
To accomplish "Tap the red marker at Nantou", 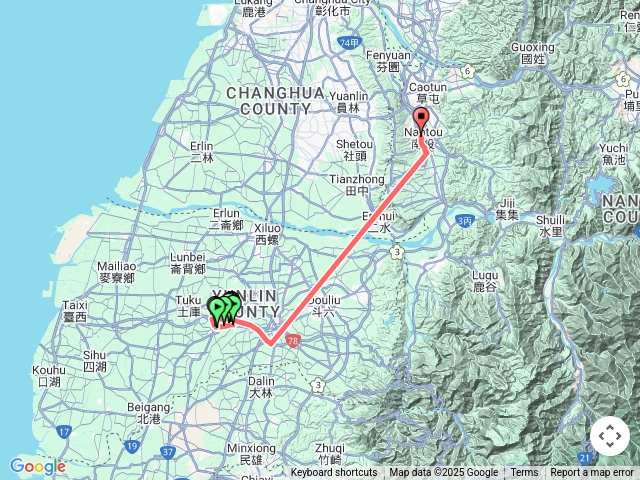I will pos(422,121).
